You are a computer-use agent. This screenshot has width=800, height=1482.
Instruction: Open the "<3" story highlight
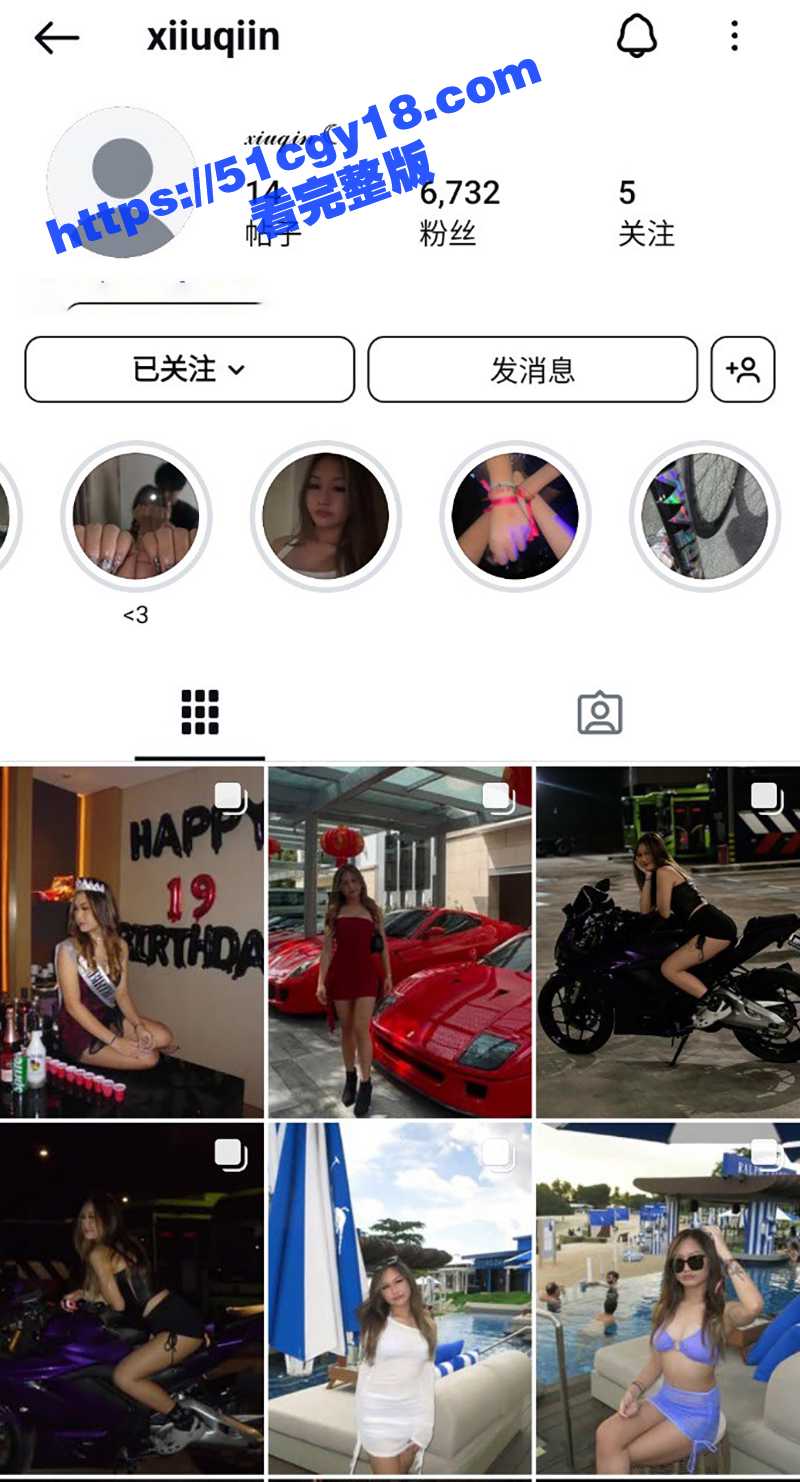pyautogui.click(x=136, y=516)
